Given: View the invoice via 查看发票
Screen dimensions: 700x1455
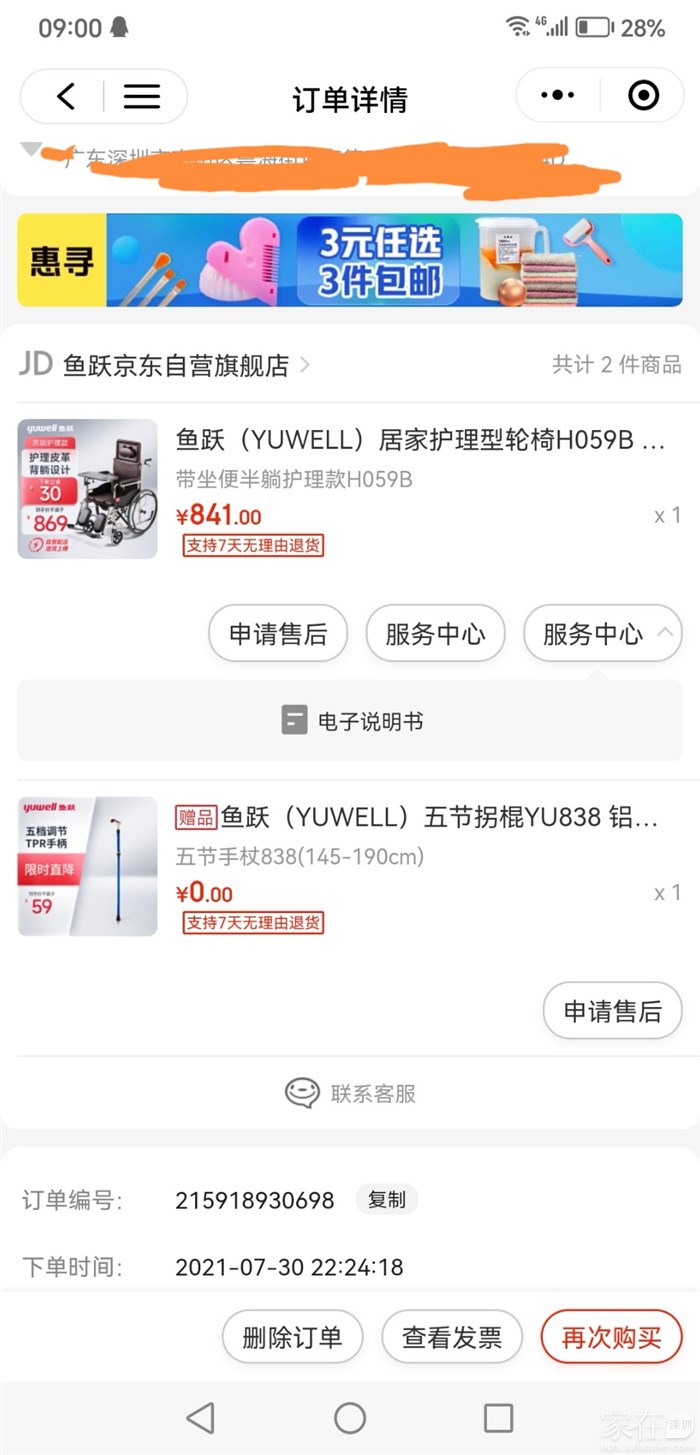Looking at the screenshot, I should tap(451, 1337).
